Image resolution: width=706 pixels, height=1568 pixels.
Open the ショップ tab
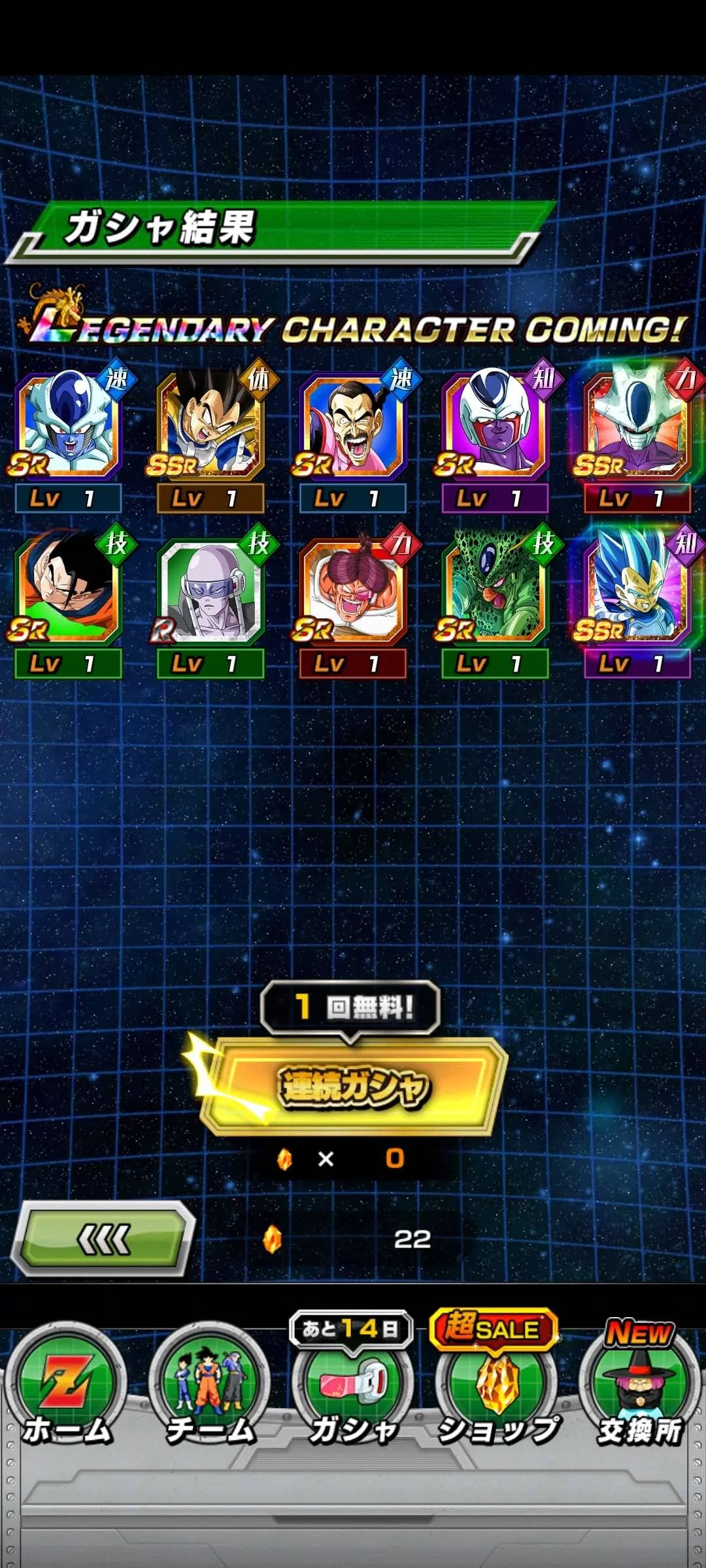coord(497,1386)
